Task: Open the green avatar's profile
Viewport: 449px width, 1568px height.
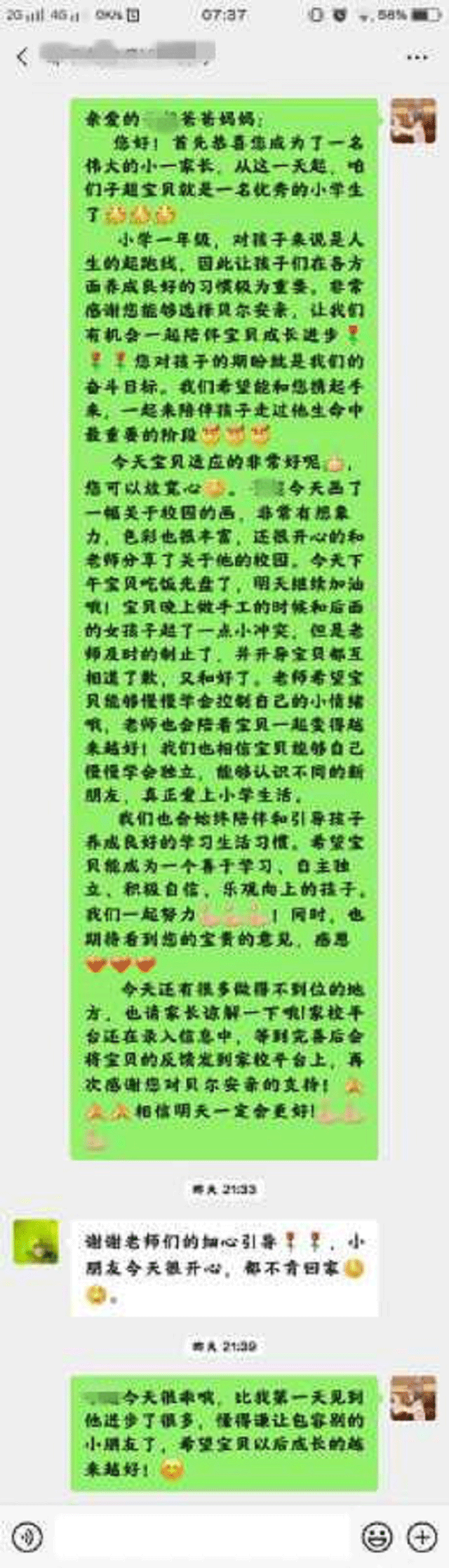Action: tap(36, 1242)
